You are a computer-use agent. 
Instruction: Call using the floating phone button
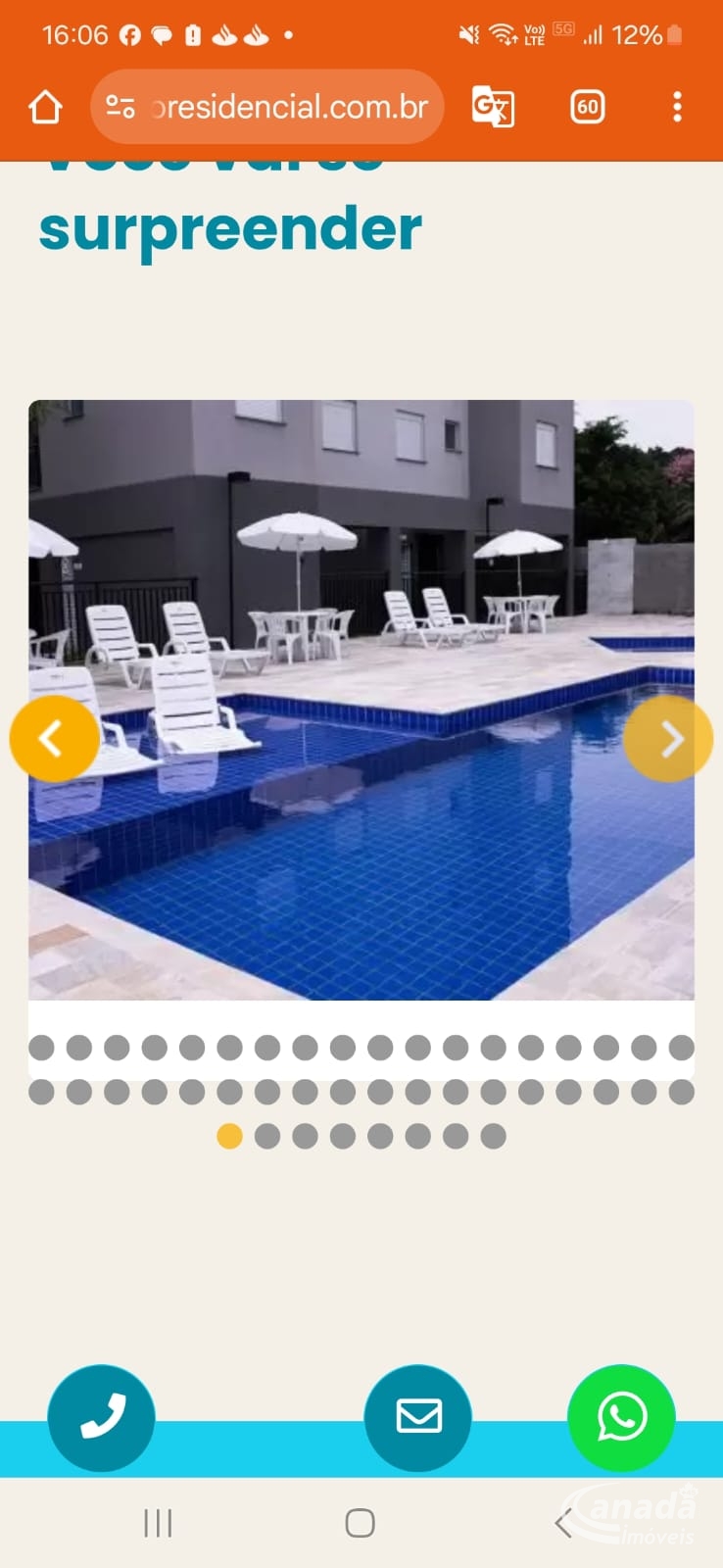tap(101, 1417)
